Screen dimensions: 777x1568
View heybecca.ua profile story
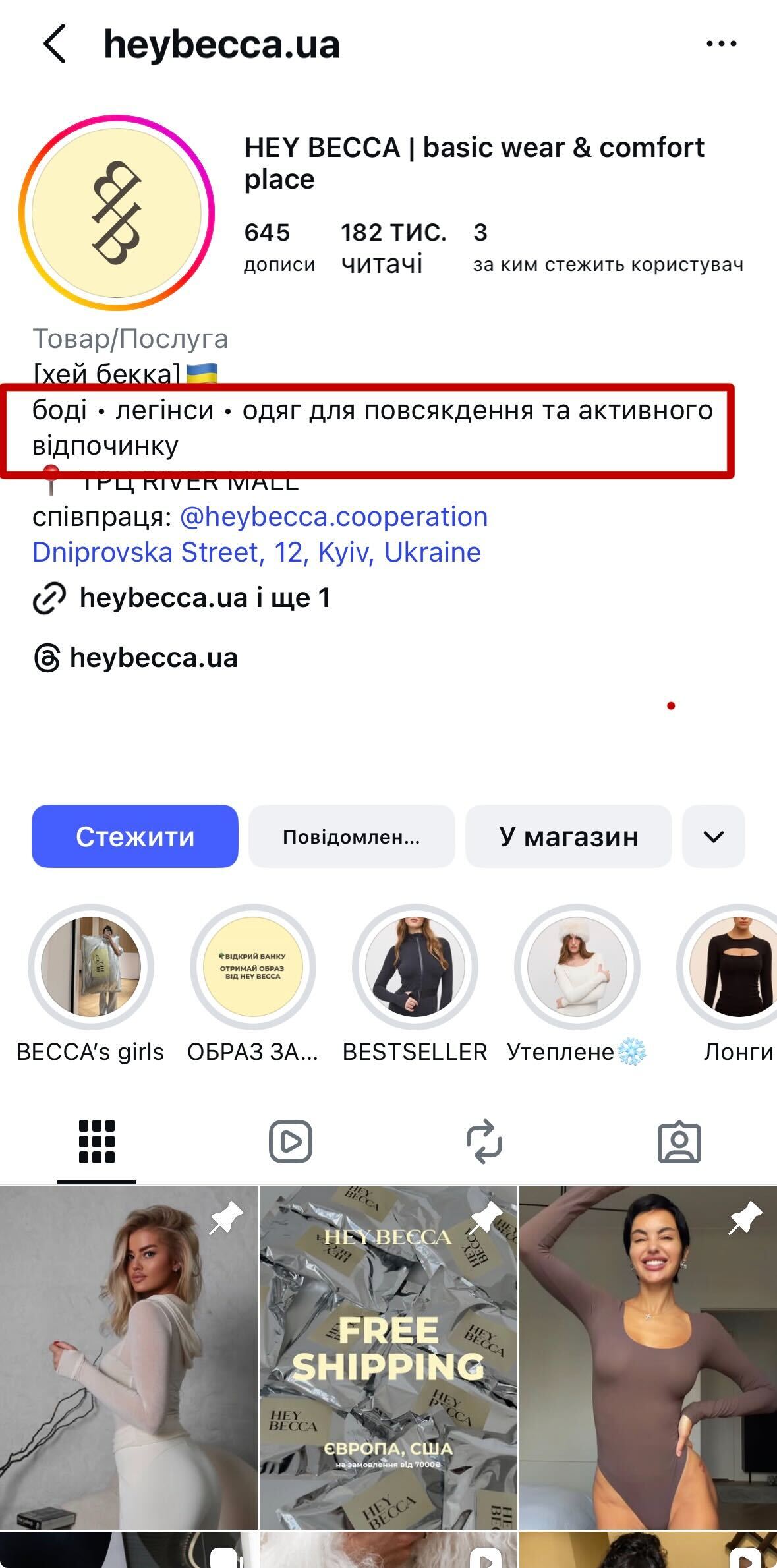(x=117, y=212)
